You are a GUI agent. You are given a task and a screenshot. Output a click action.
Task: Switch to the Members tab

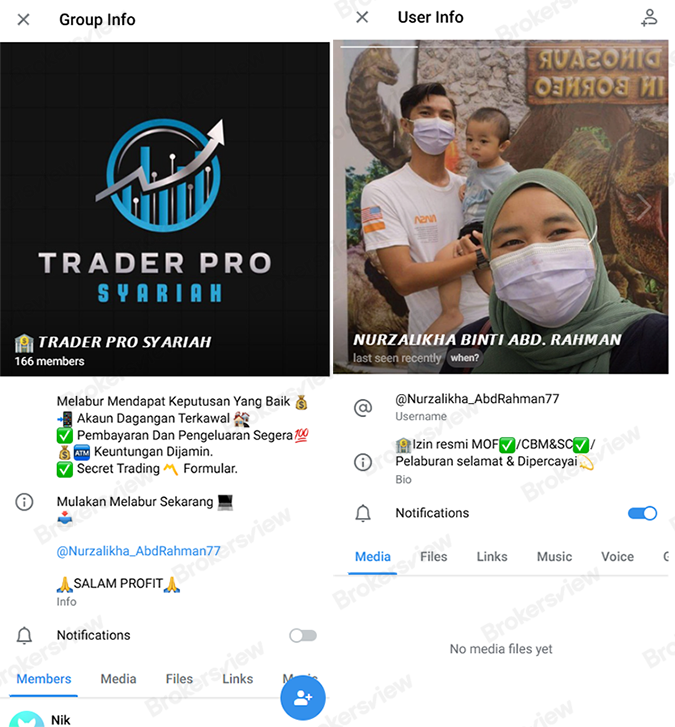tap(44, 679)
